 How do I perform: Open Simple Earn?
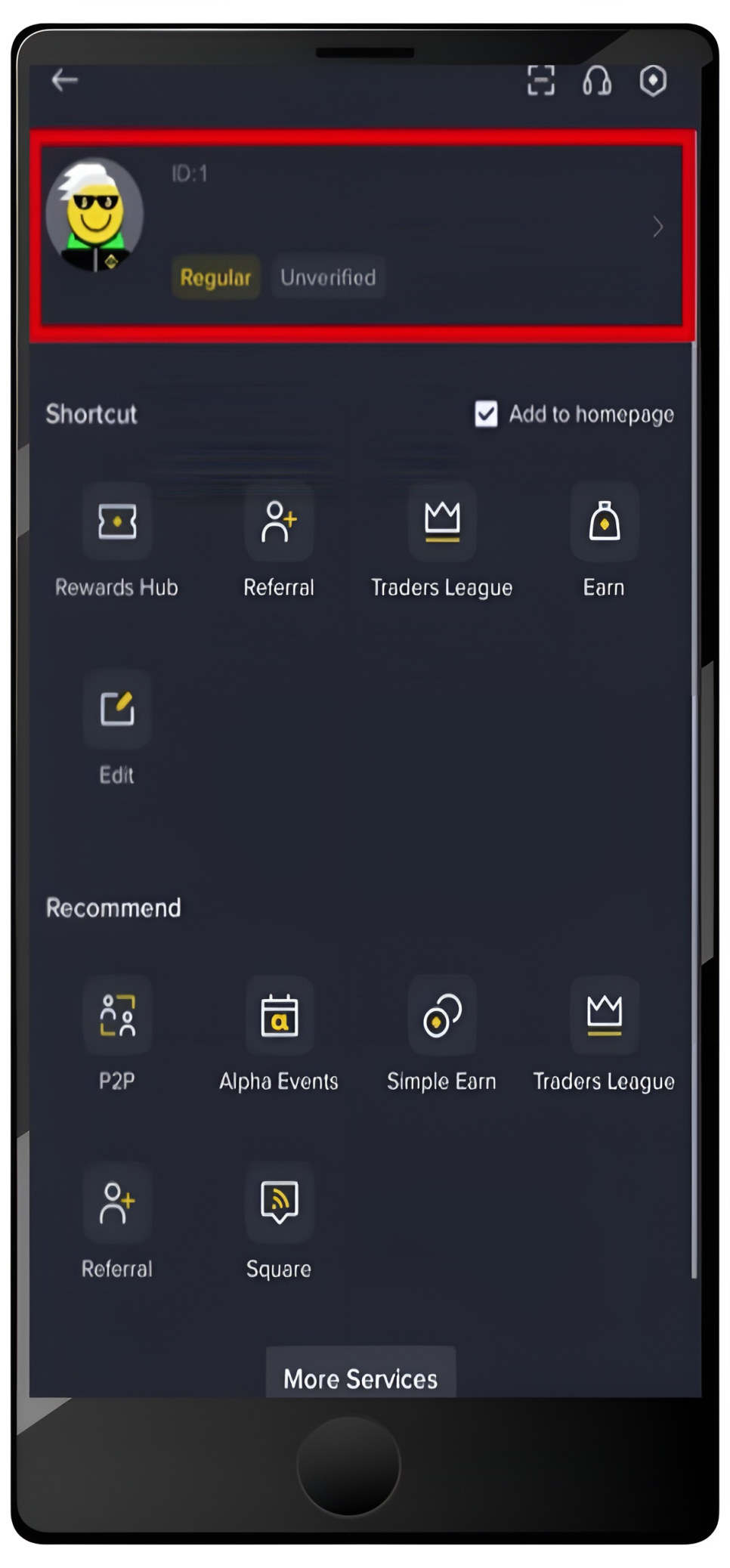(x=442, y=1016)
